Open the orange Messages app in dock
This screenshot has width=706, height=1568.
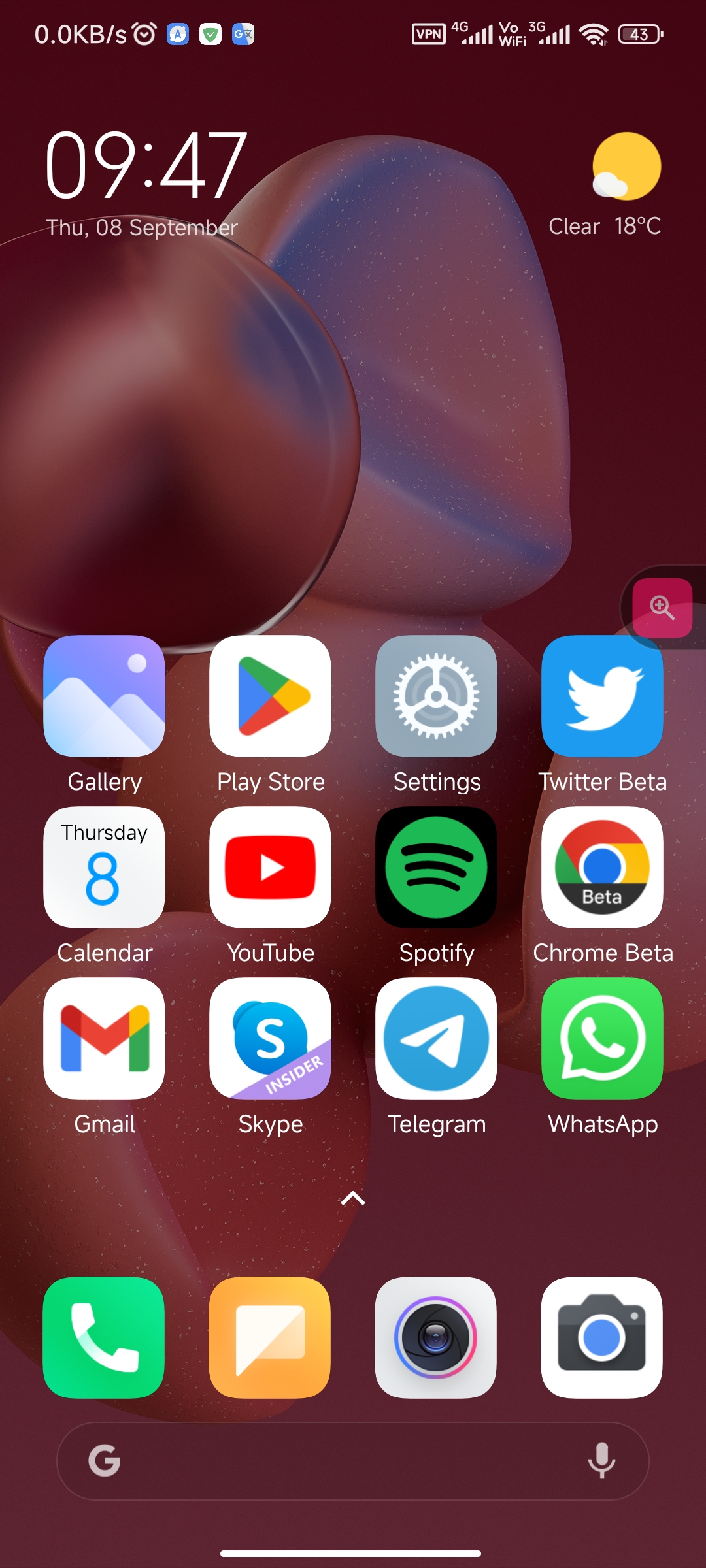[270, 1337]
